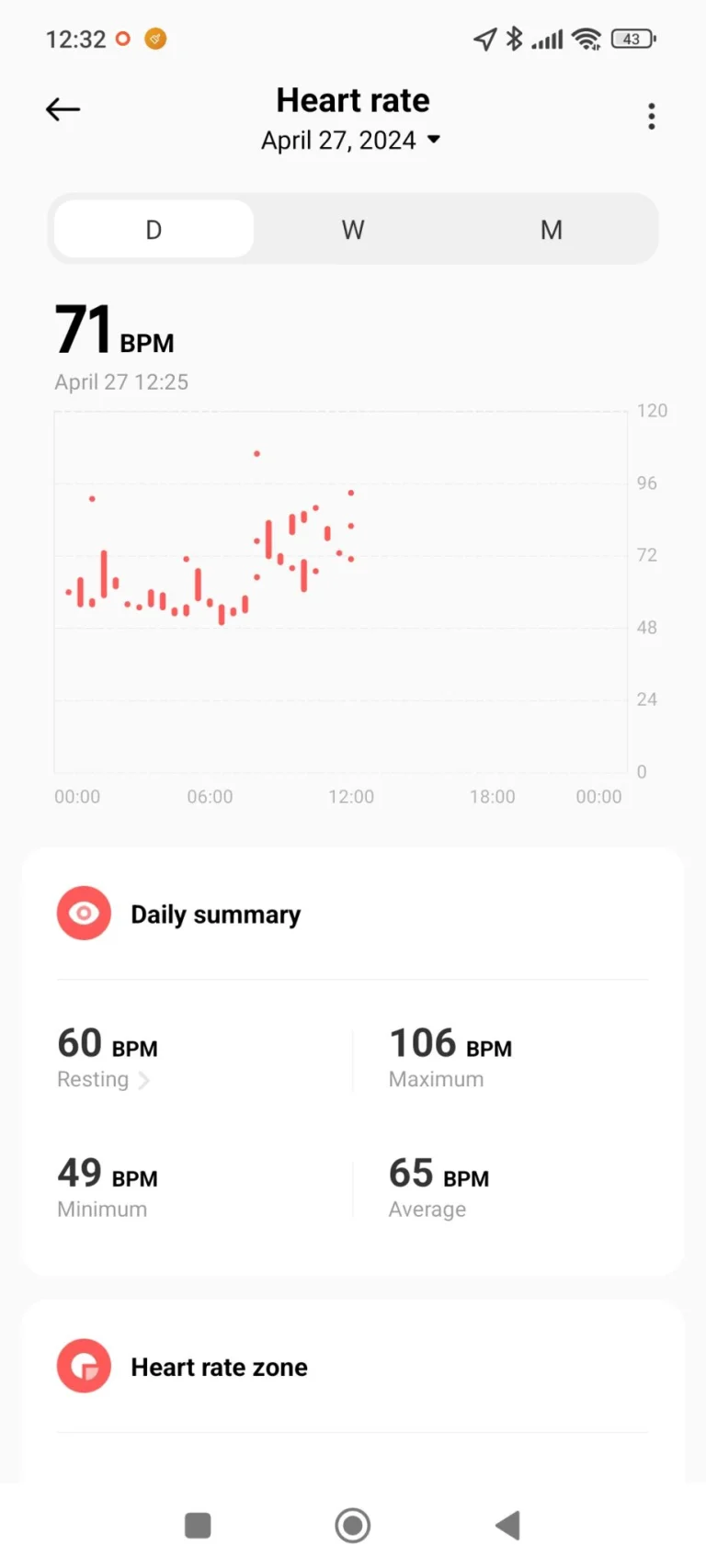Switch to the D daily view
The height and width of the screenshot is (1568, 706).
(153, 229)
